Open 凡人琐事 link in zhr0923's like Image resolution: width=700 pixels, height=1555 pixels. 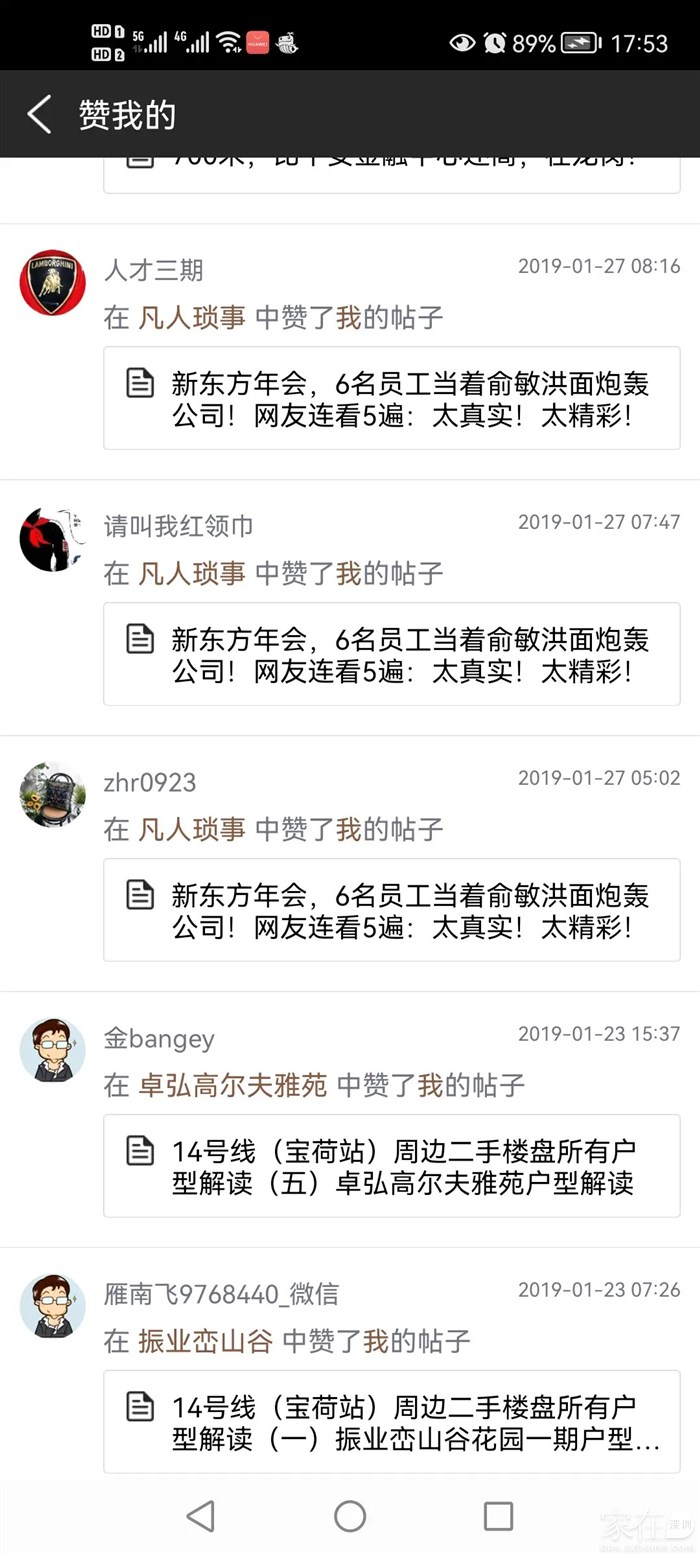point(191,830)
